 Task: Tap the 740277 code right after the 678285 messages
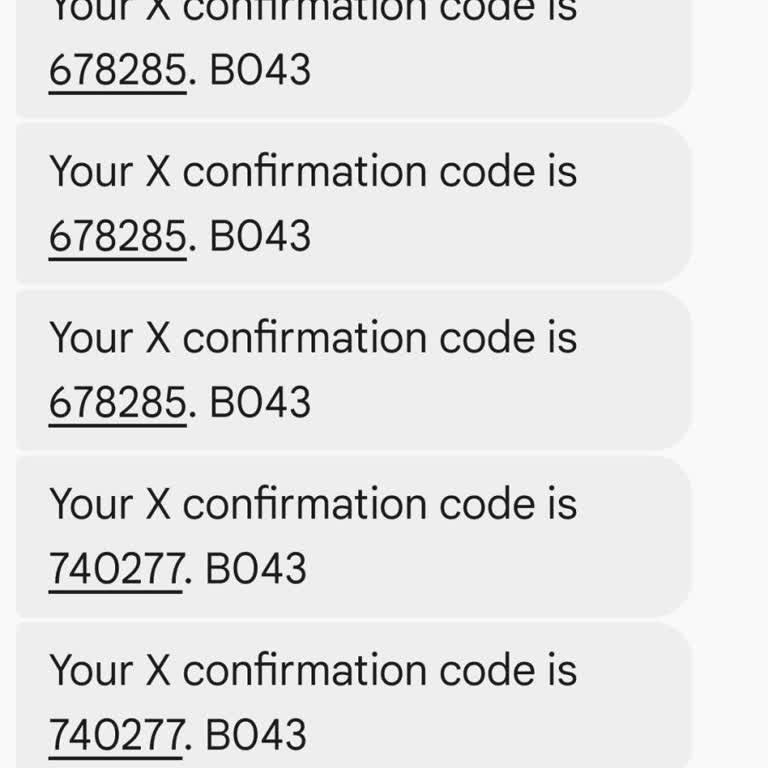(x=115, y=569)
